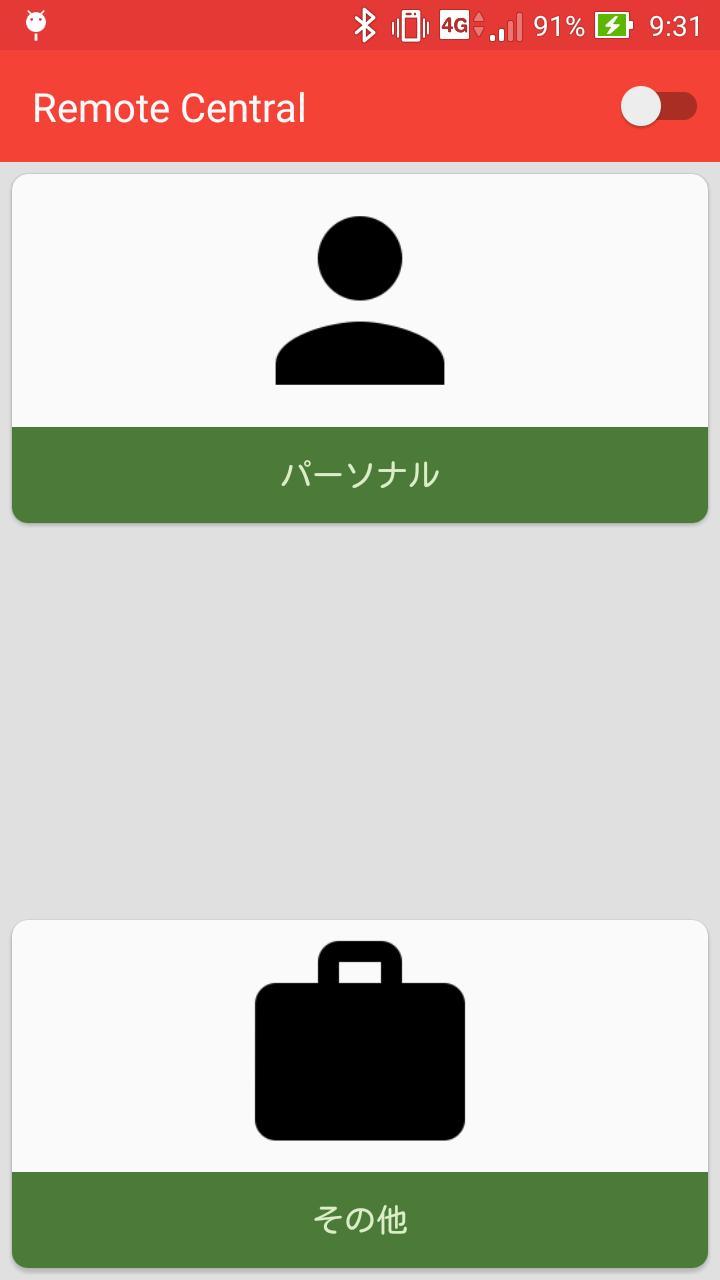Tap the その他 green label bar

pos(360,1219)
